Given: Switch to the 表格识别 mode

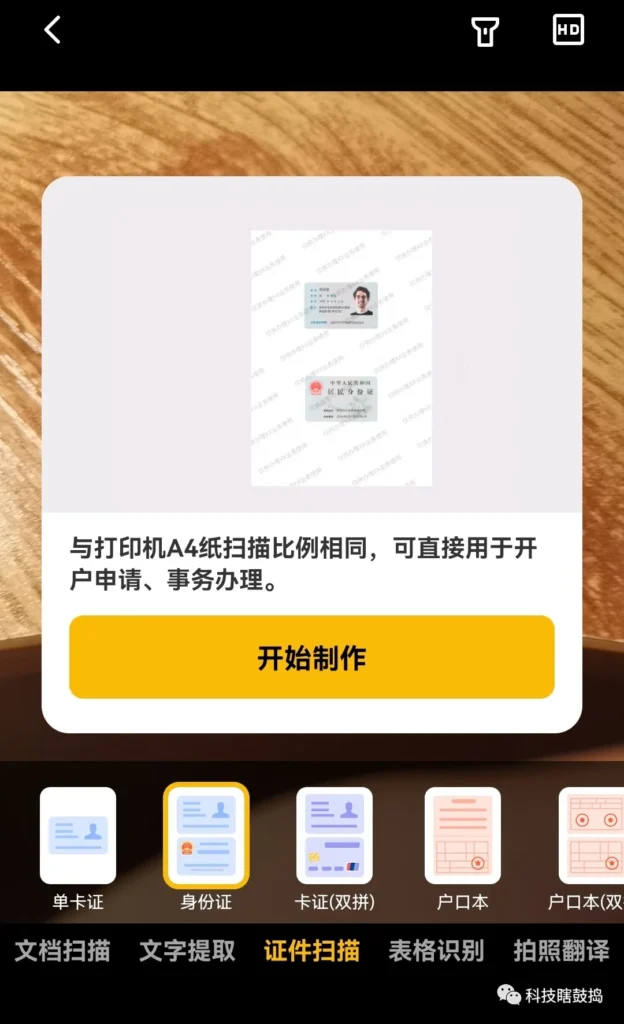Looking at the screenshot, I should 436,950.
